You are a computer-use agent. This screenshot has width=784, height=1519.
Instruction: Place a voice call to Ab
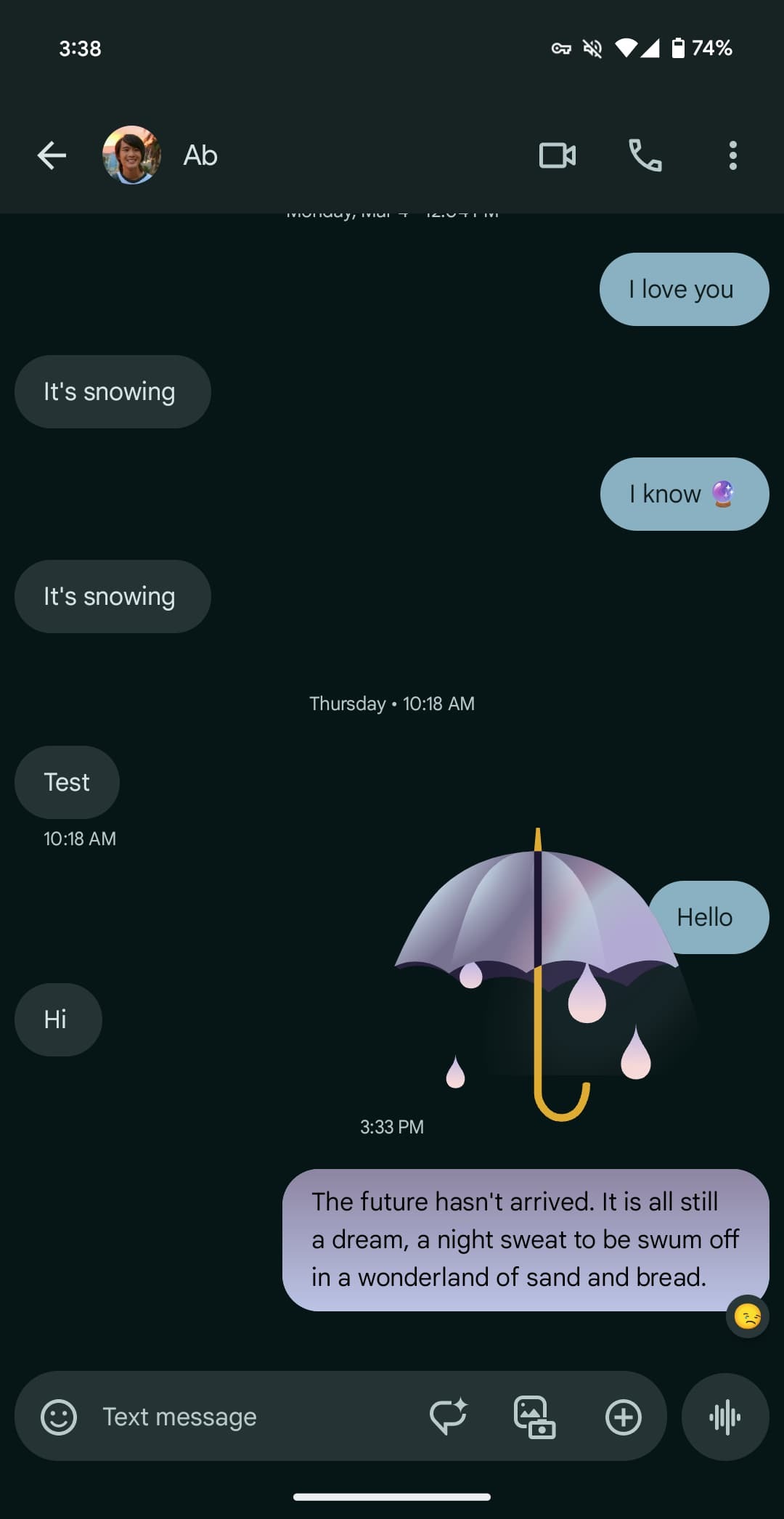pos(645,155)
